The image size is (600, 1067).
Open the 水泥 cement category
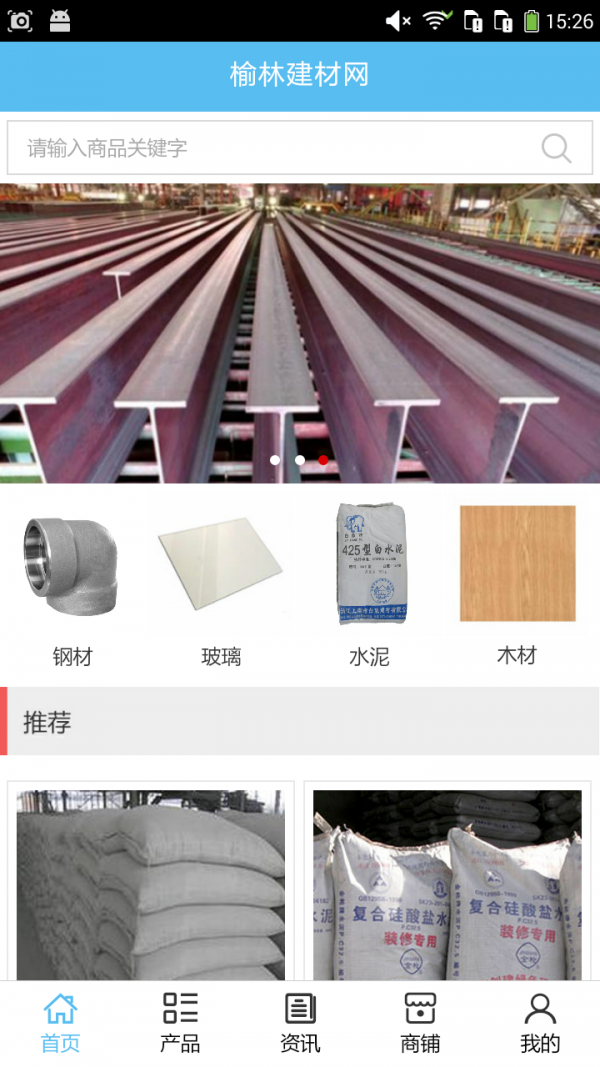tap(369, 585)
